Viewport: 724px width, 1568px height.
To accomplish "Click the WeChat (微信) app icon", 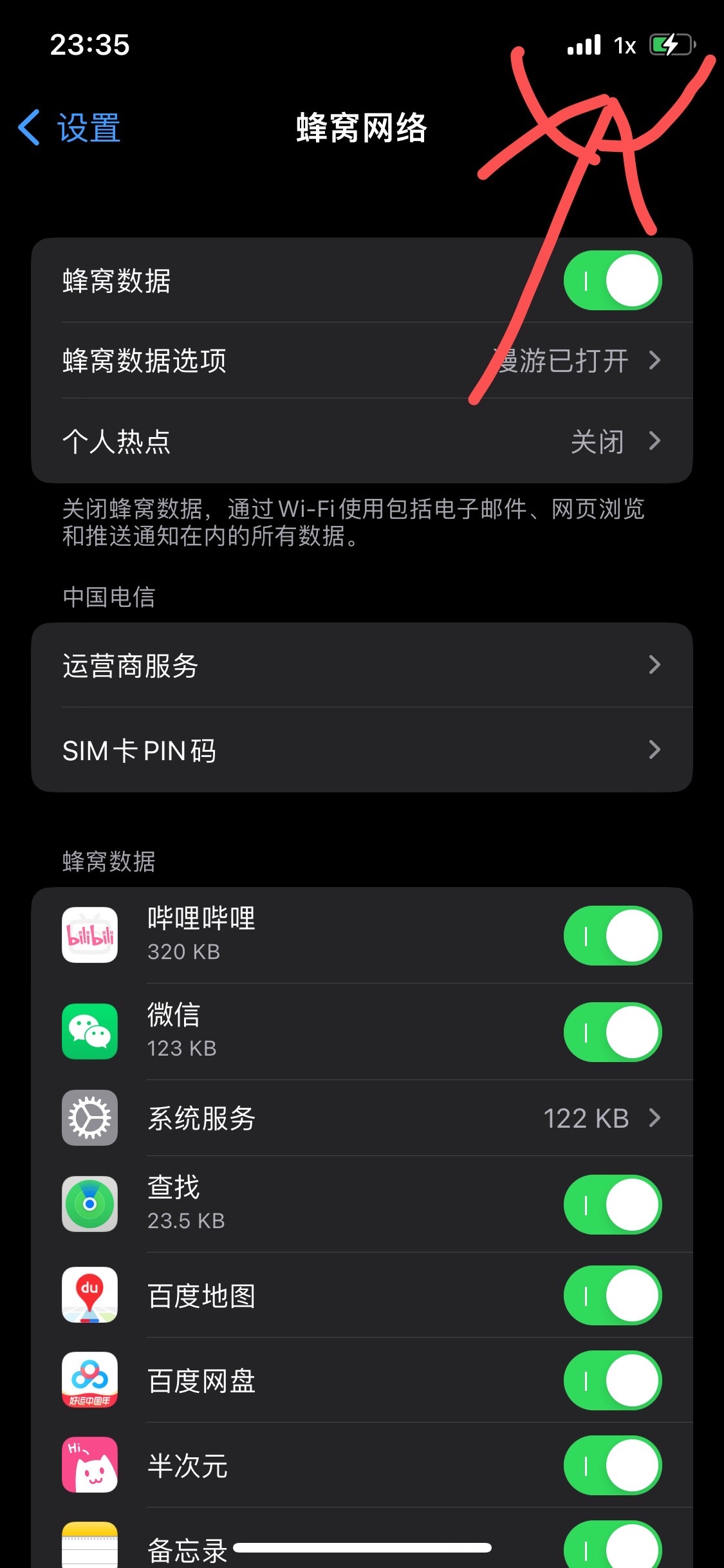I will (89, 1031).
